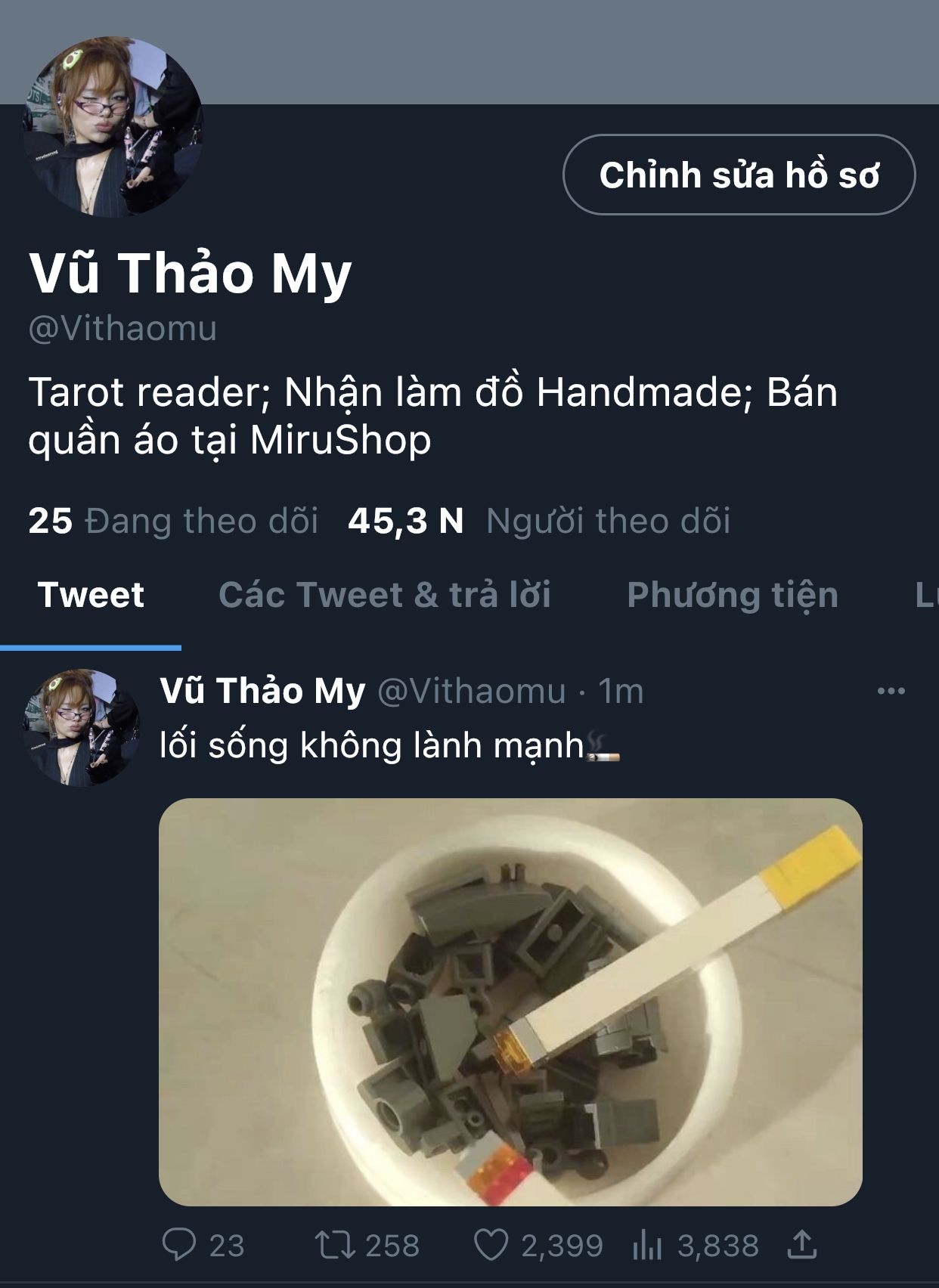Share the tweet via share icon
939x1288 pixels.
802,1245
